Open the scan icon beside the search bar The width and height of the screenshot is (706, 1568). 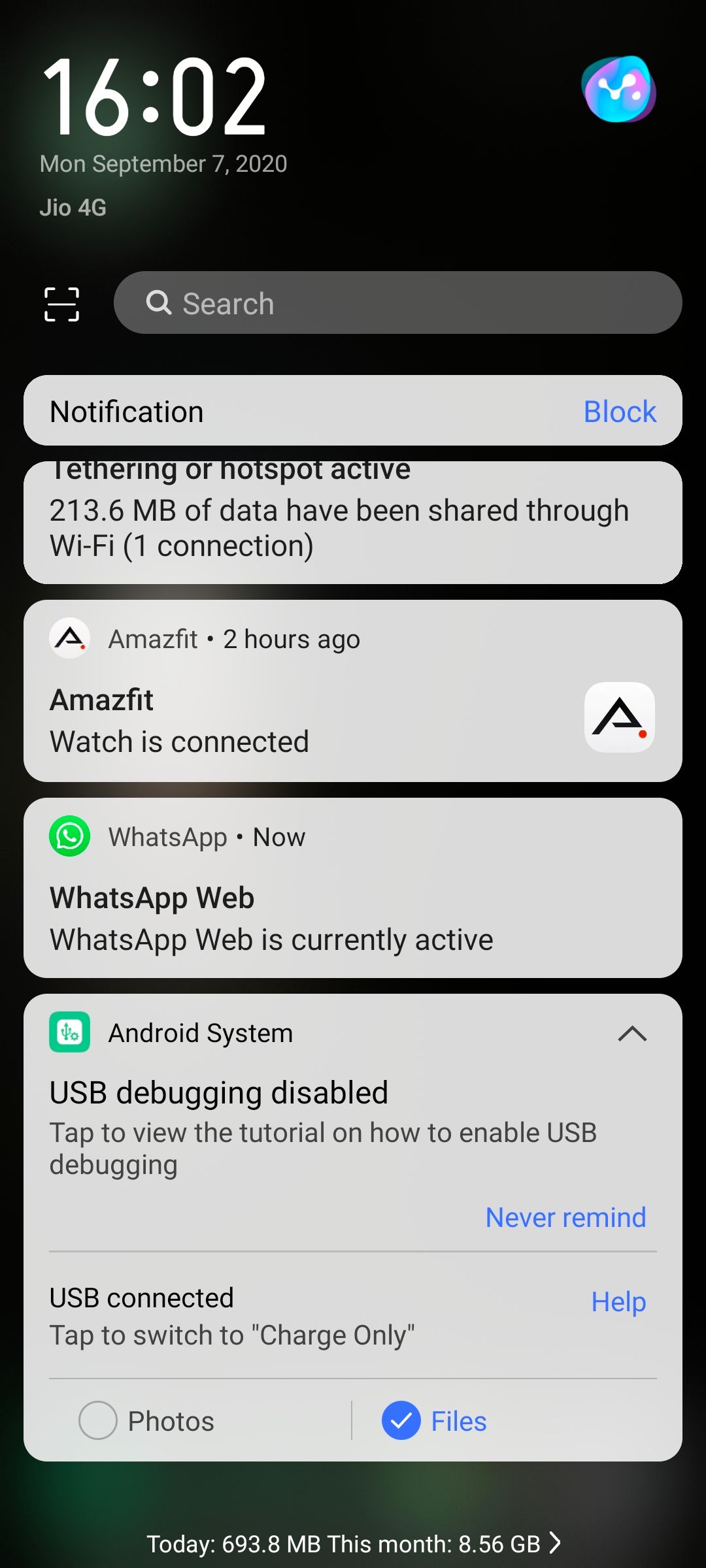pos(61,304)
